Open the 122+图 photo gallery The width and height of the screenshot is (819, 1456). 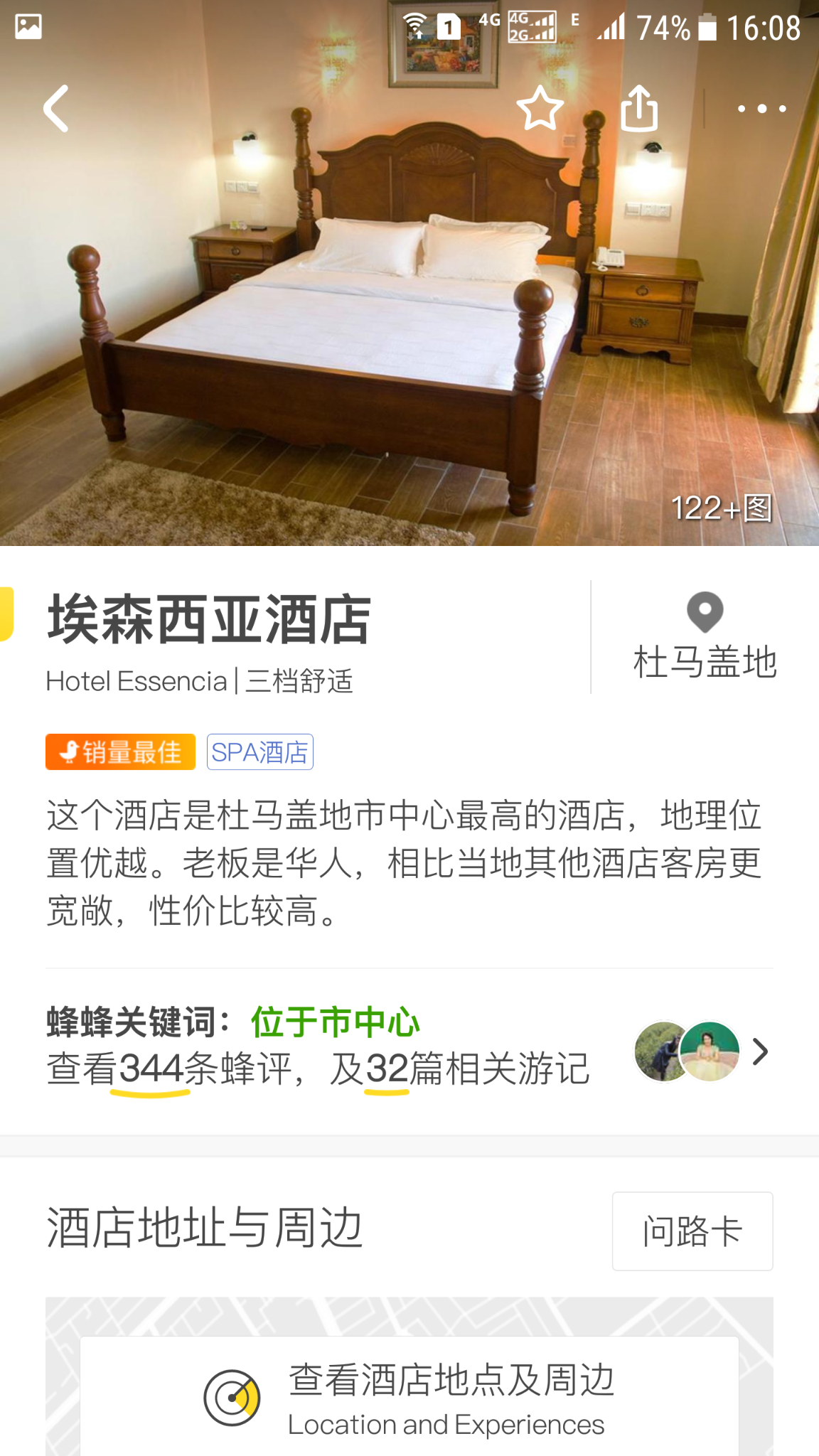pos(722,508)
